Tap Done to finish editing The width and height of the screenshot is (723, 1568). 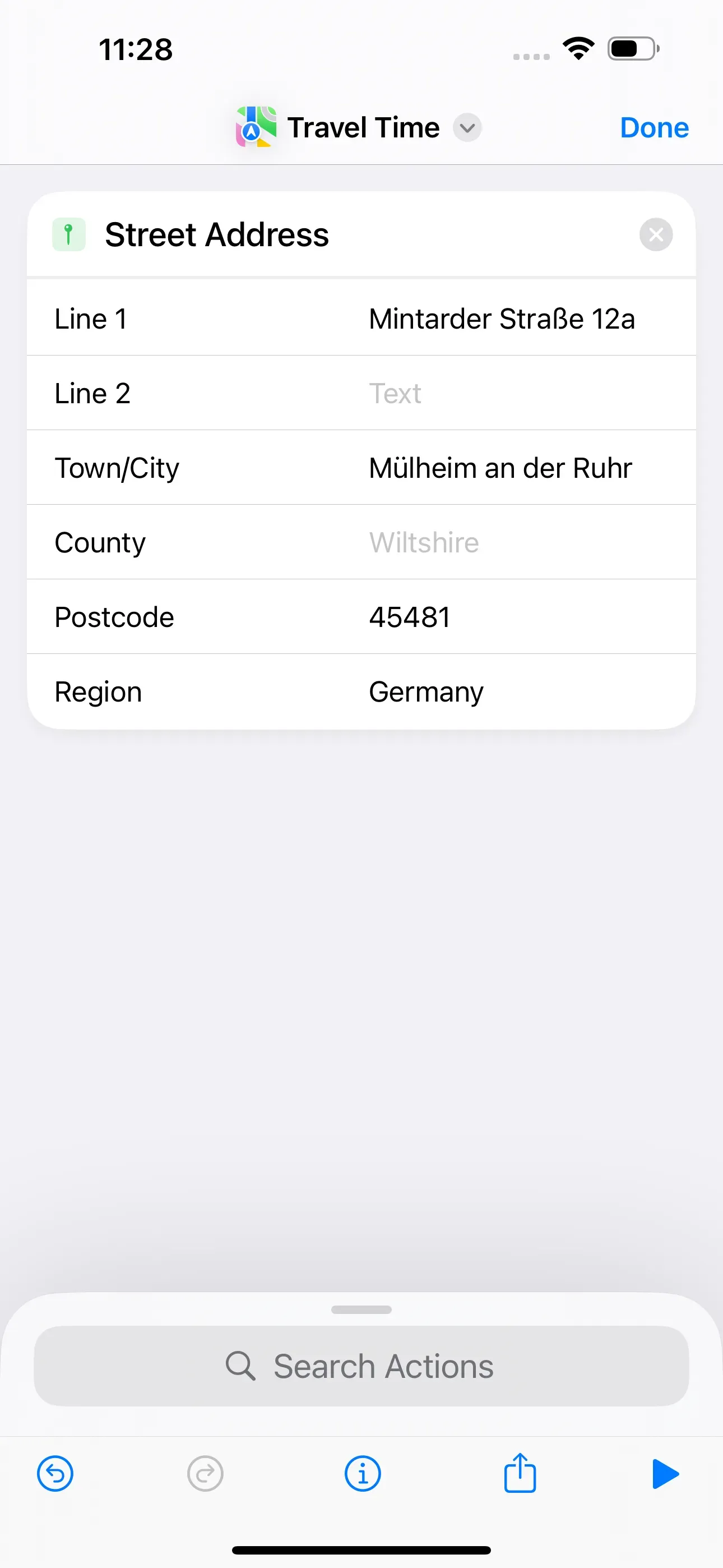[x=654, y=127]
